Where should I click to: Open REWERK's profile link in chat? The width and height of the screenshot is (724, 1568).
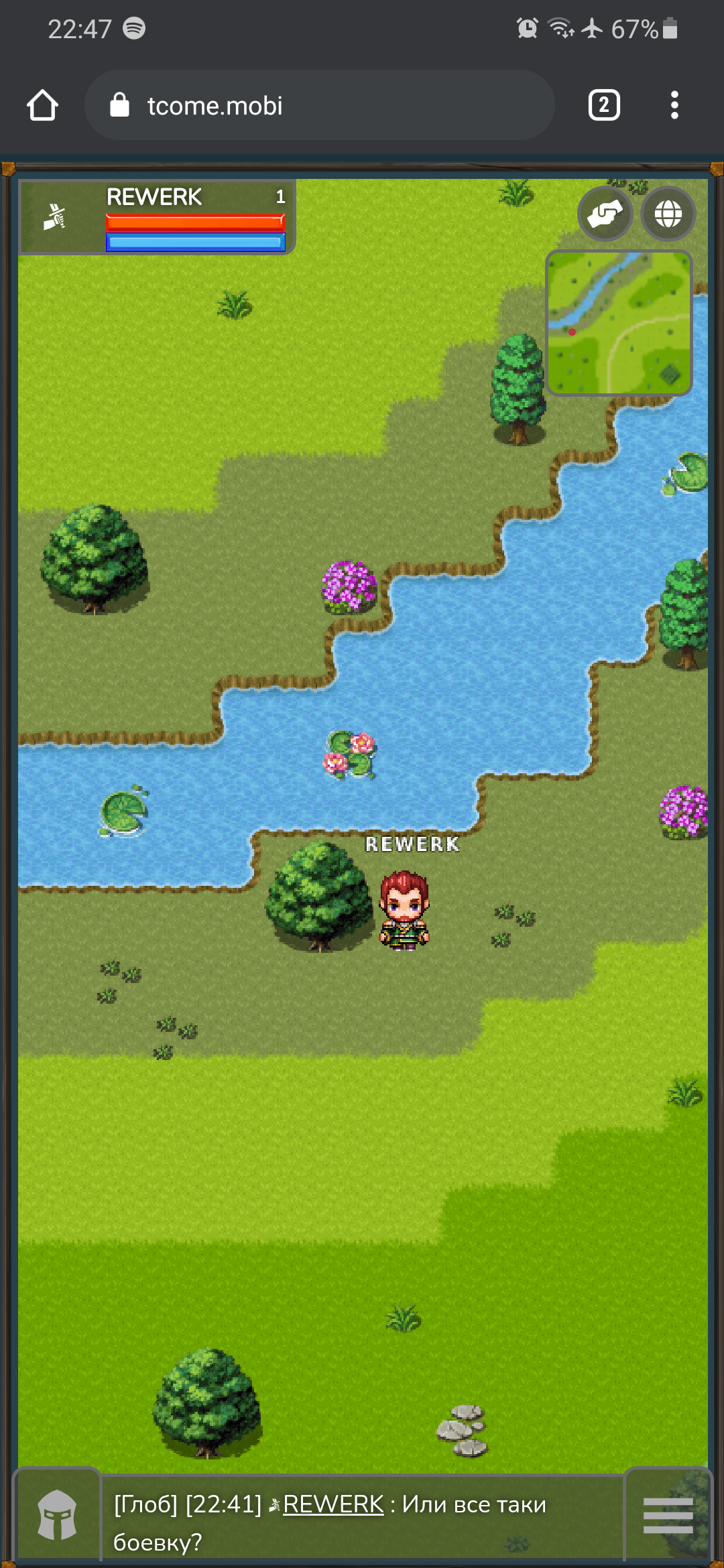point(333,1504)
